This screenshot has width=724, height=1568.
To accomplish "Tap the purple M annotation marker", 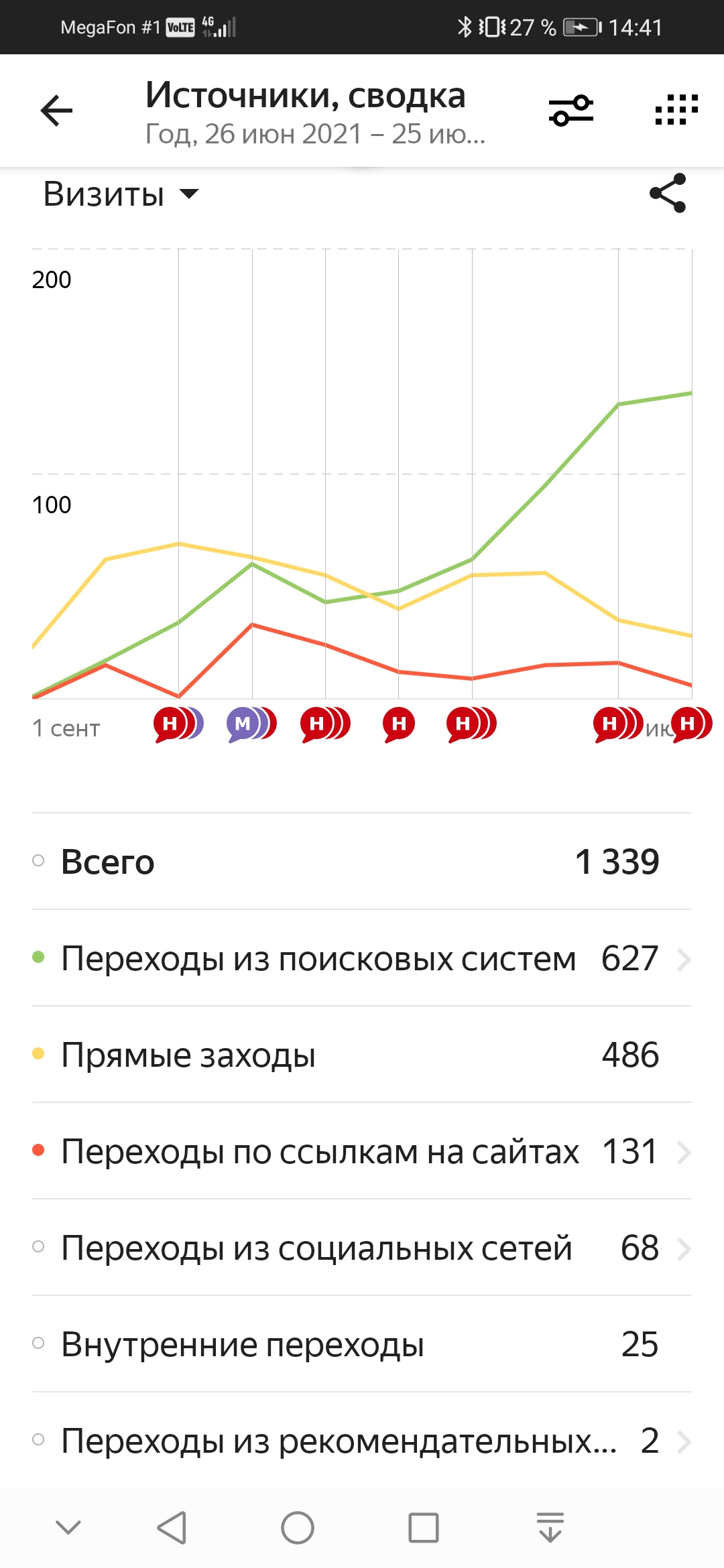I will (243, 724).
